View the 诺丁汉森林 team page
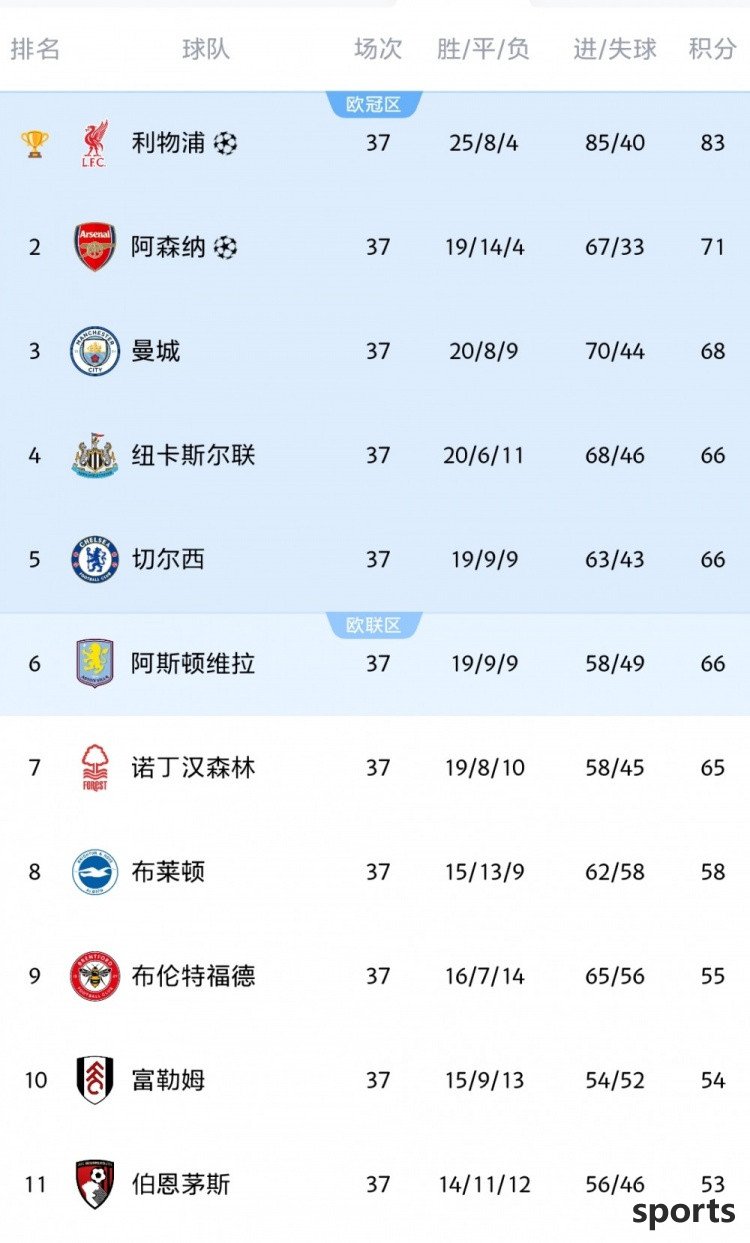The height and width of the screenshot is (1243, 750). click(375, 767)
